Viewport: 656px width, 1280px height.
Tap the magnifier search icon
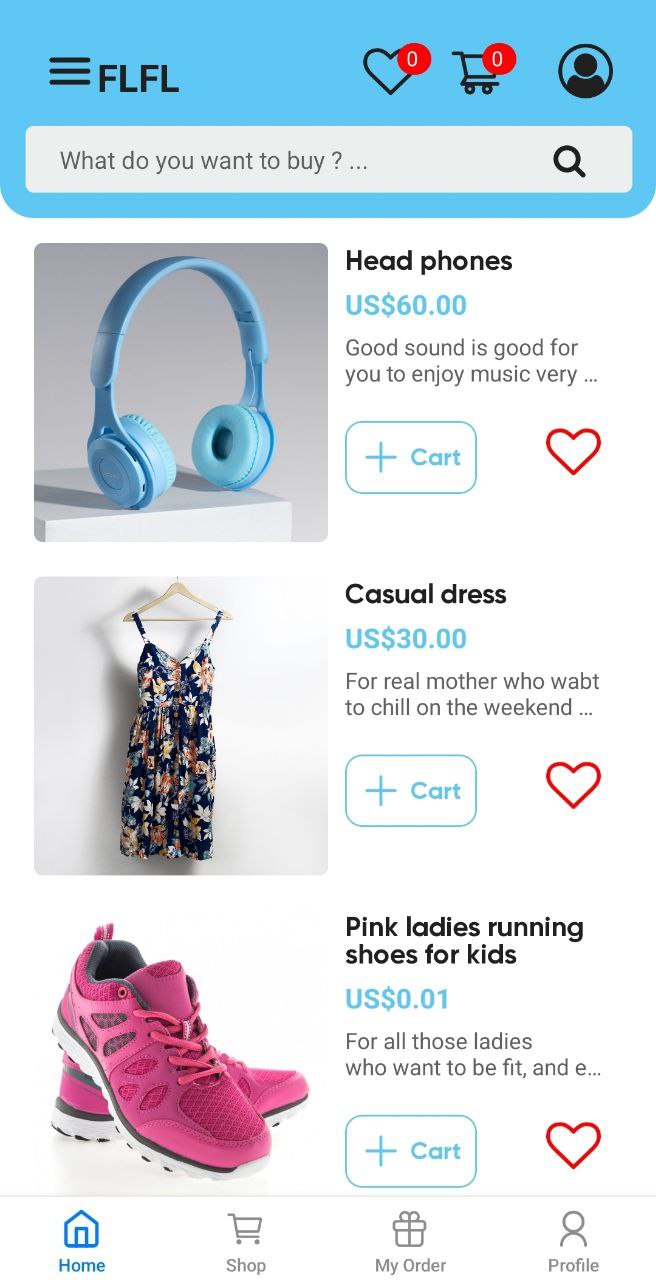click(569, 160)
